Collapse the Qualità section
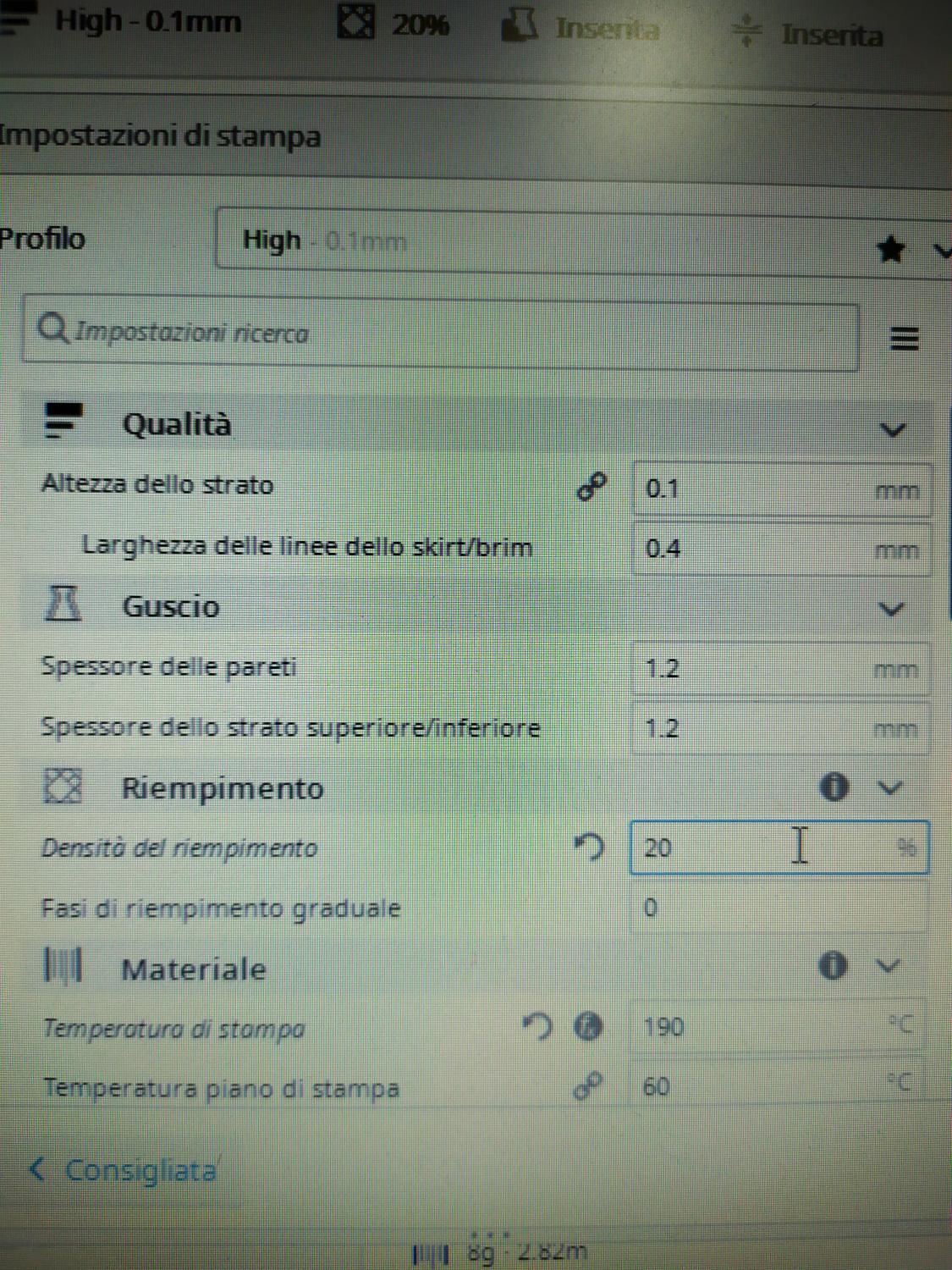The width and height of the screenshot is (952, 1270). click(x=892, y=430)
